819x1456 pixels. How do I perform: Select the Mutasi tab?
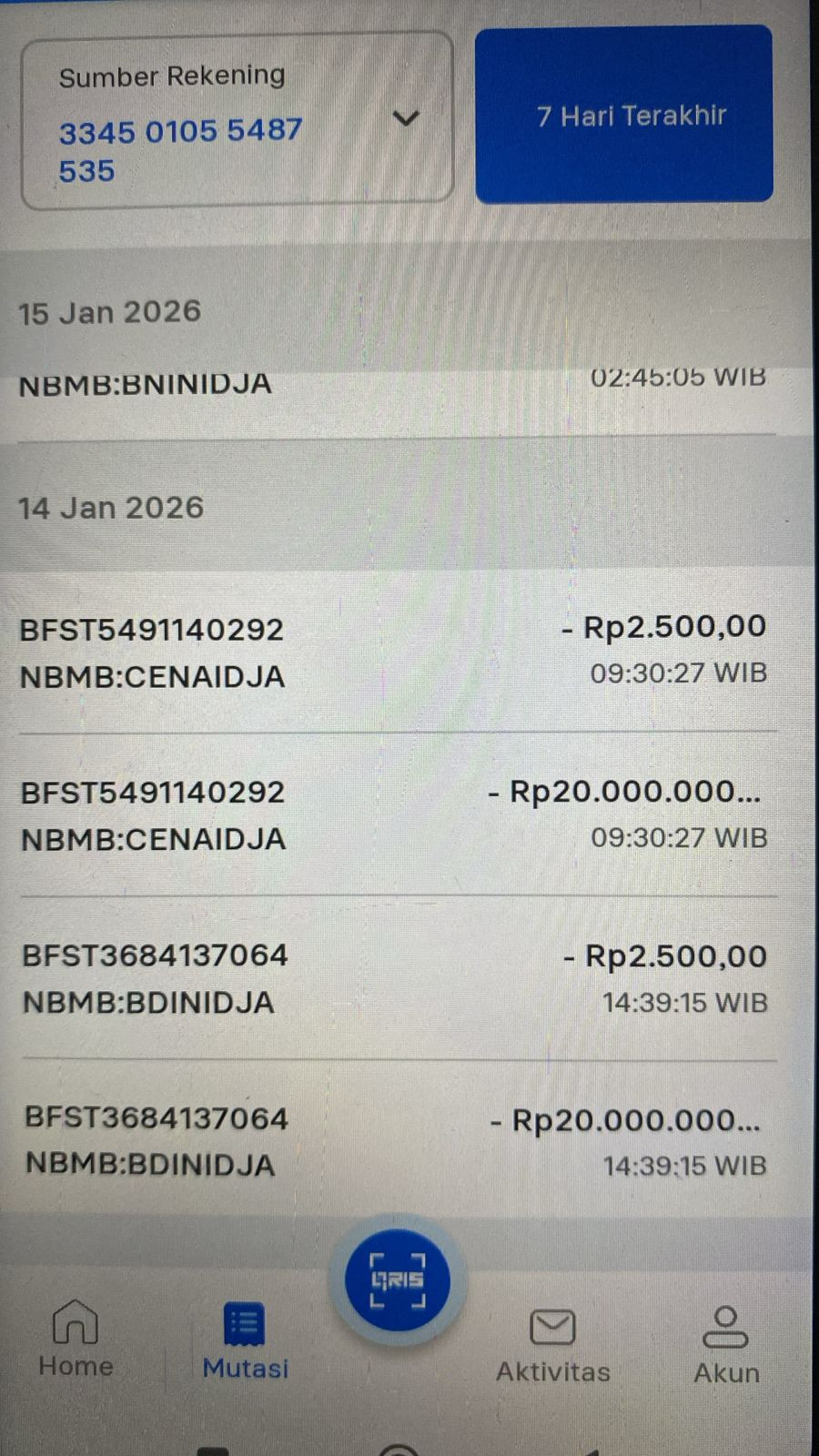245,1340
